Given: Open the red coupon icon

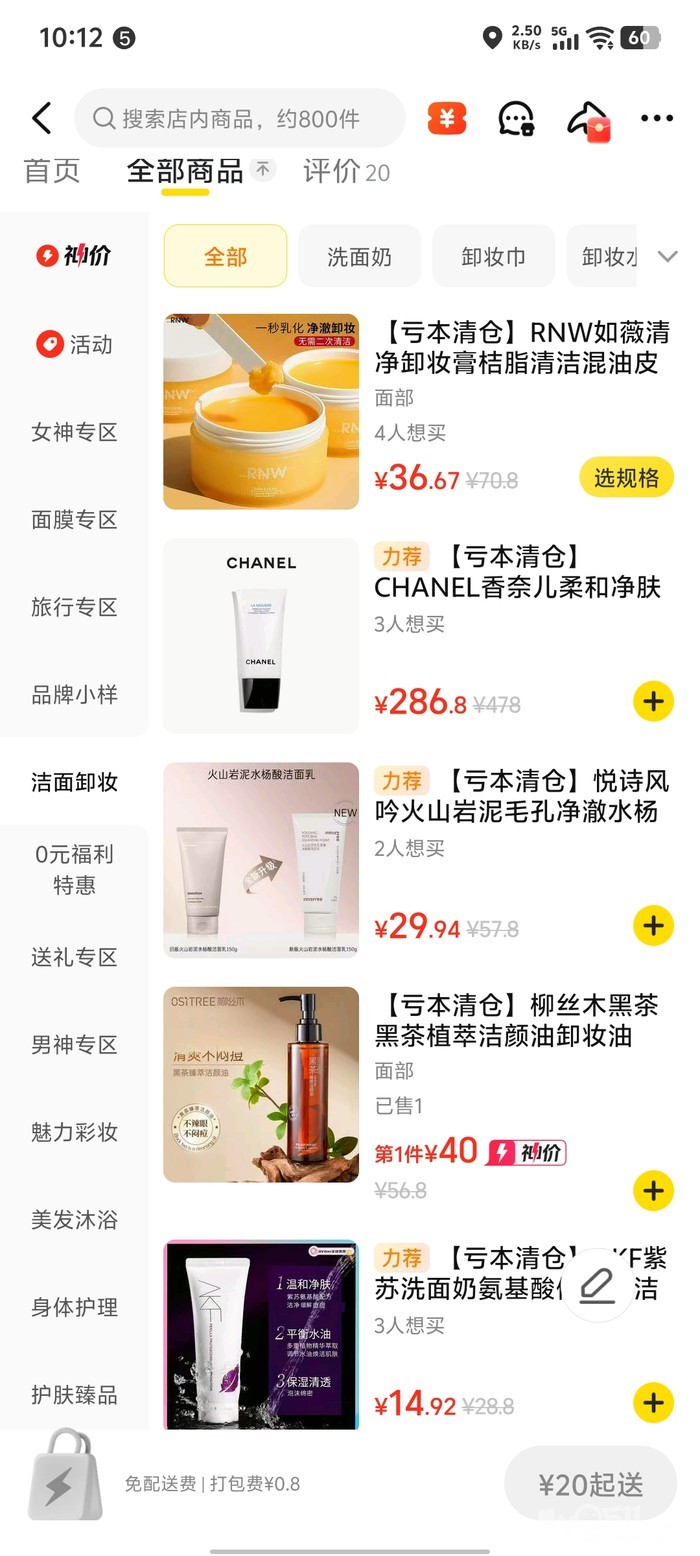Looking at the screenshot, I should (446, 118).
